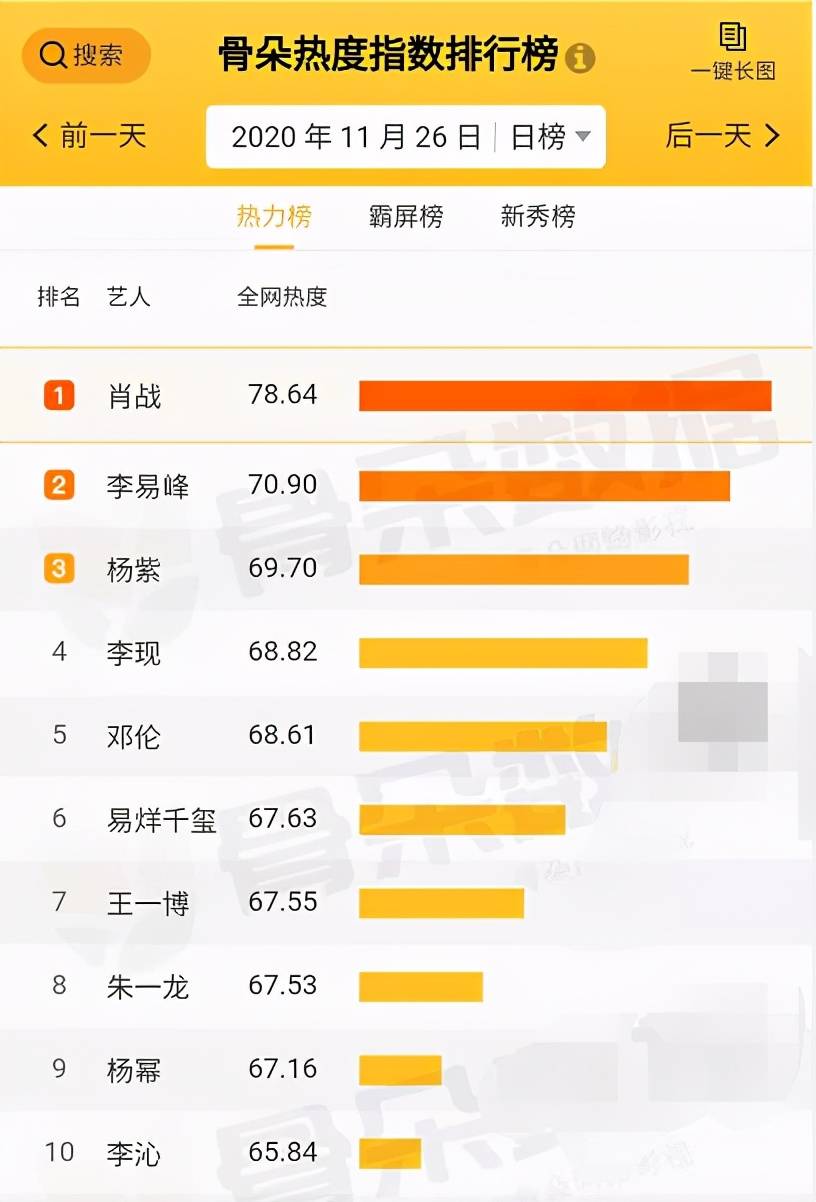Tap the info icon beside 骨朵热度指数排行榜
816x1202 pixels.
pyautogui.click(x=580, y=57)
